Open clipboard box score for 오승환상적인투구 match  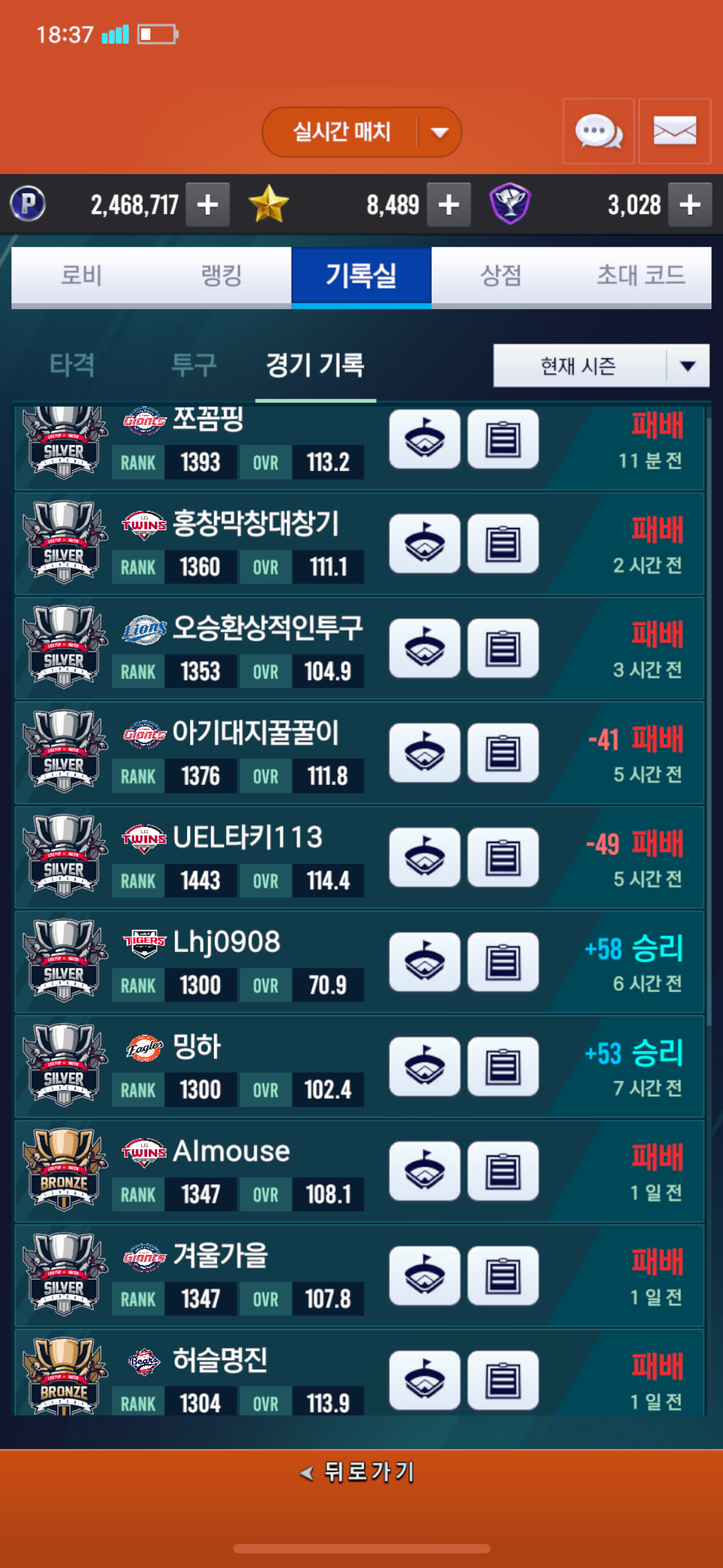[x=503, y=648]
